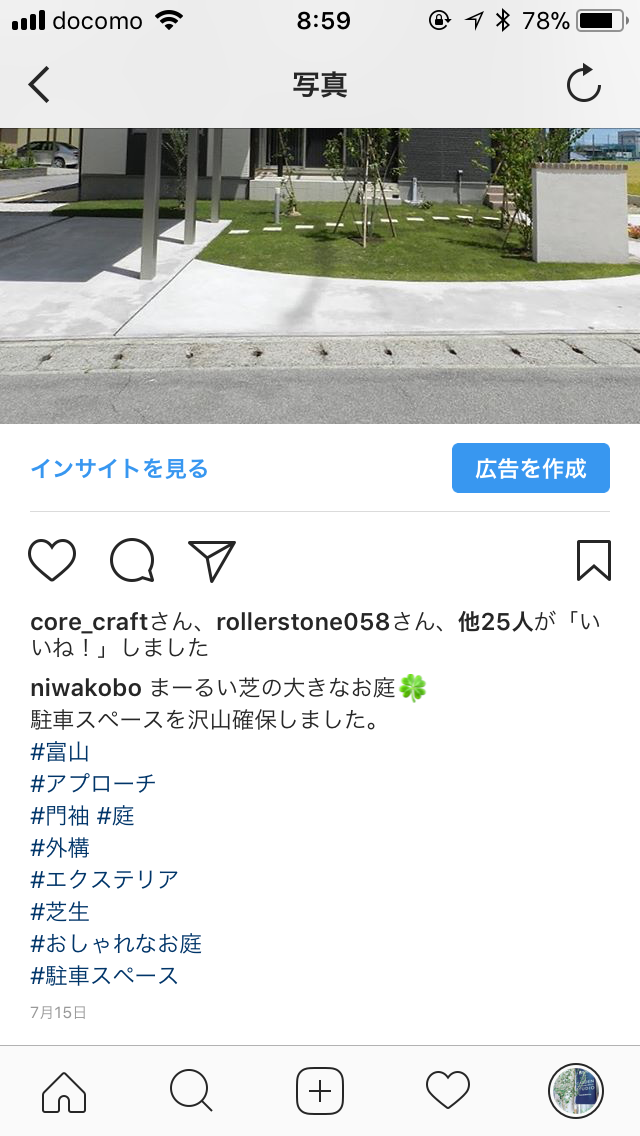Screen dimensions: 640x1136
Task: Open niwakobo's profile from caption
Action: [86, 688]
